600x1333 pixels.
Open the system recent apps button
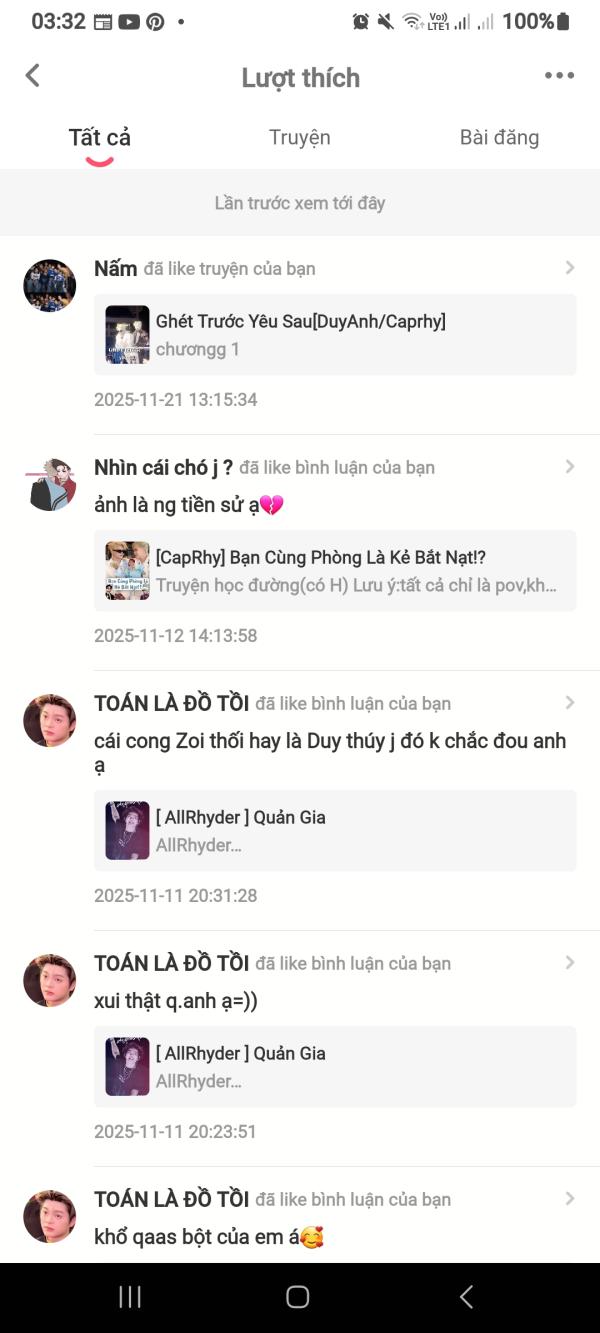(x=130, y=1297)
